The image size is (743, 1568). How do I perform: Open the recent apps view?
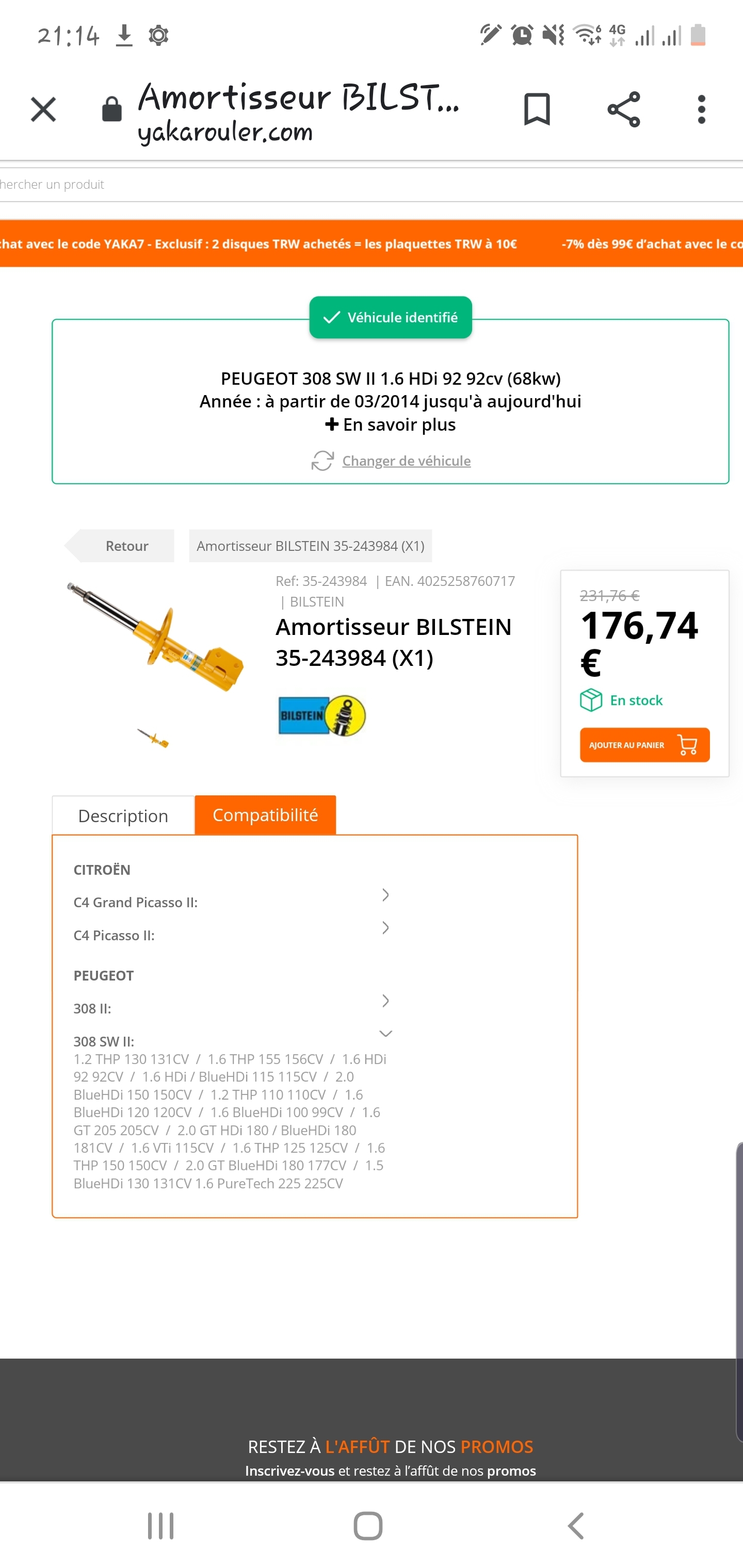click(x=161, y=1525)
